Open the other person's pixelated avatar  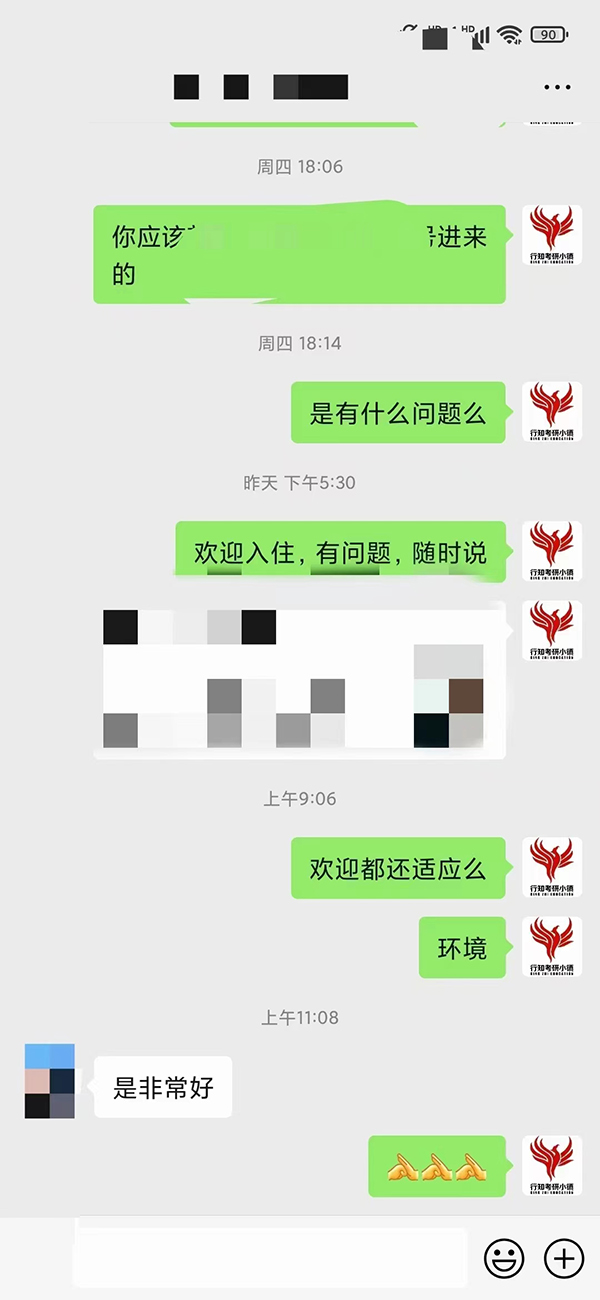tap(50, 1080)
